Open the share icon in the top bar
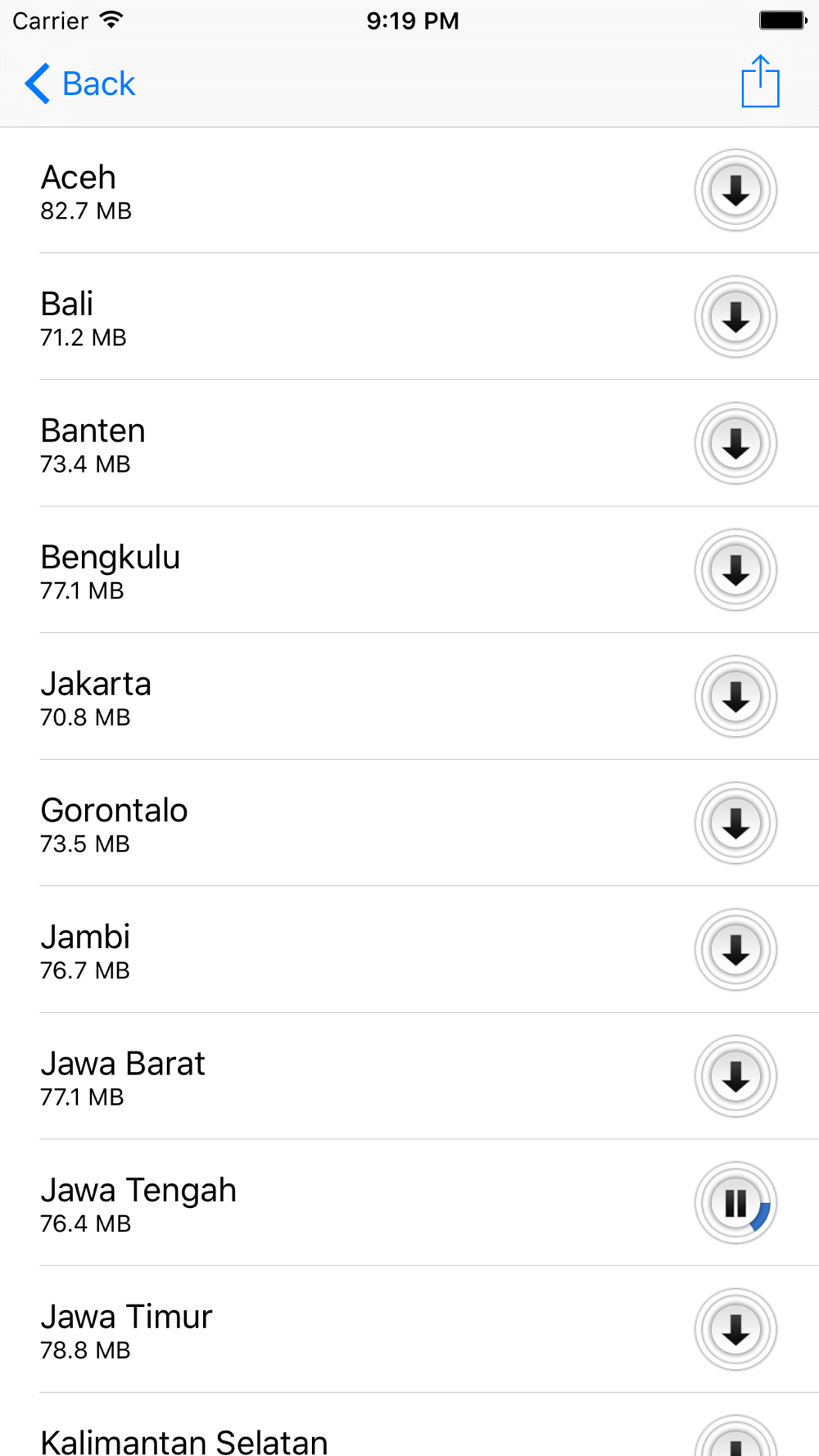The height and width of the screenshot is (1456, 819). pyautogui.click(x=760, y=81)
